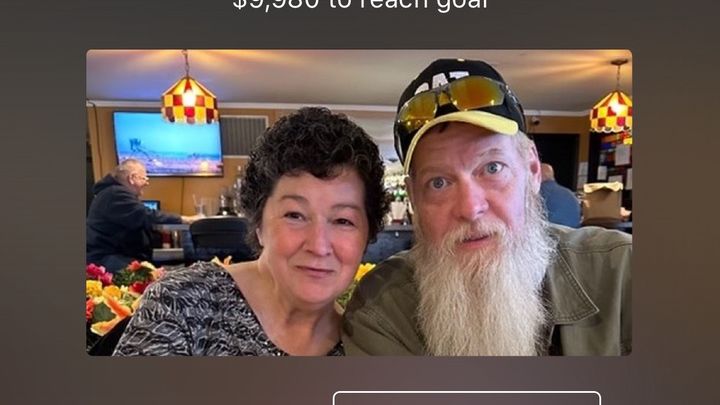The width and height of the screenshot is (720, 405).
Task: Open the fundraiser photo of the couple
Action: click(x=358, y=203)
